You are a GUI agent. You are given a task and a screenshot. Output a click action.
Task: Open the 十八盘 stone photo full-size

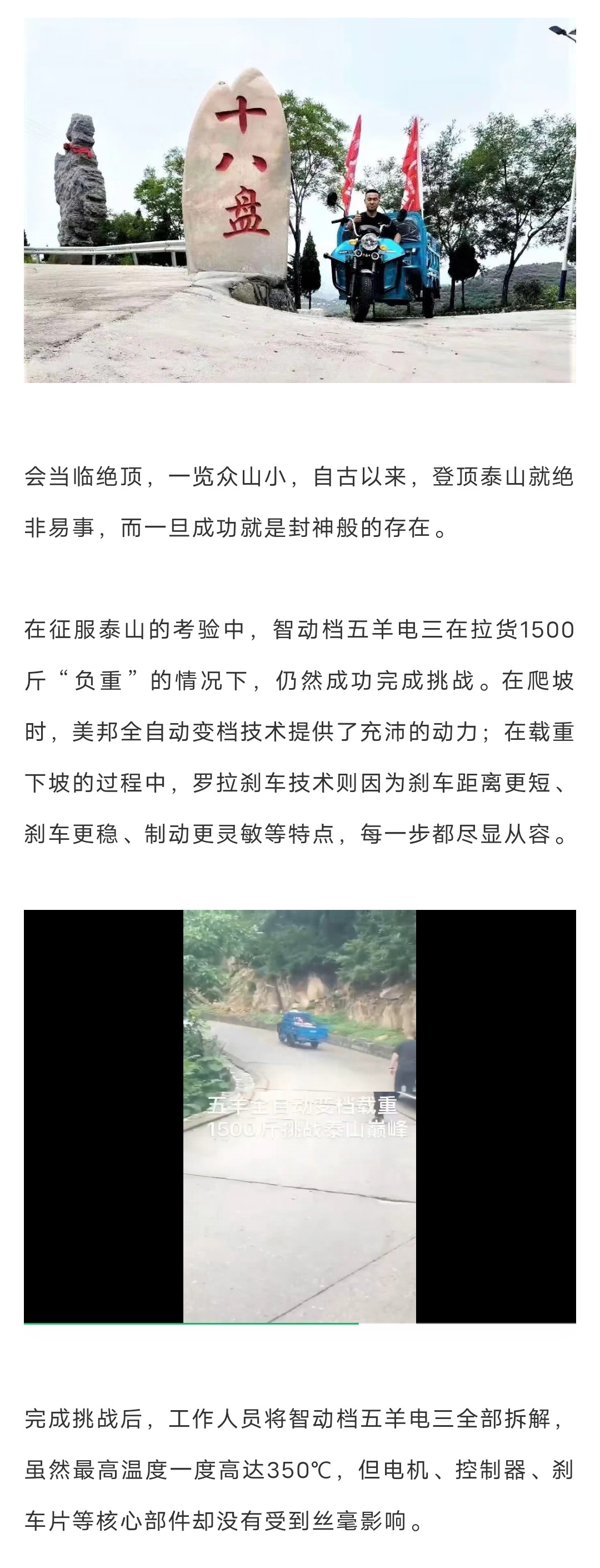(299, 200)
